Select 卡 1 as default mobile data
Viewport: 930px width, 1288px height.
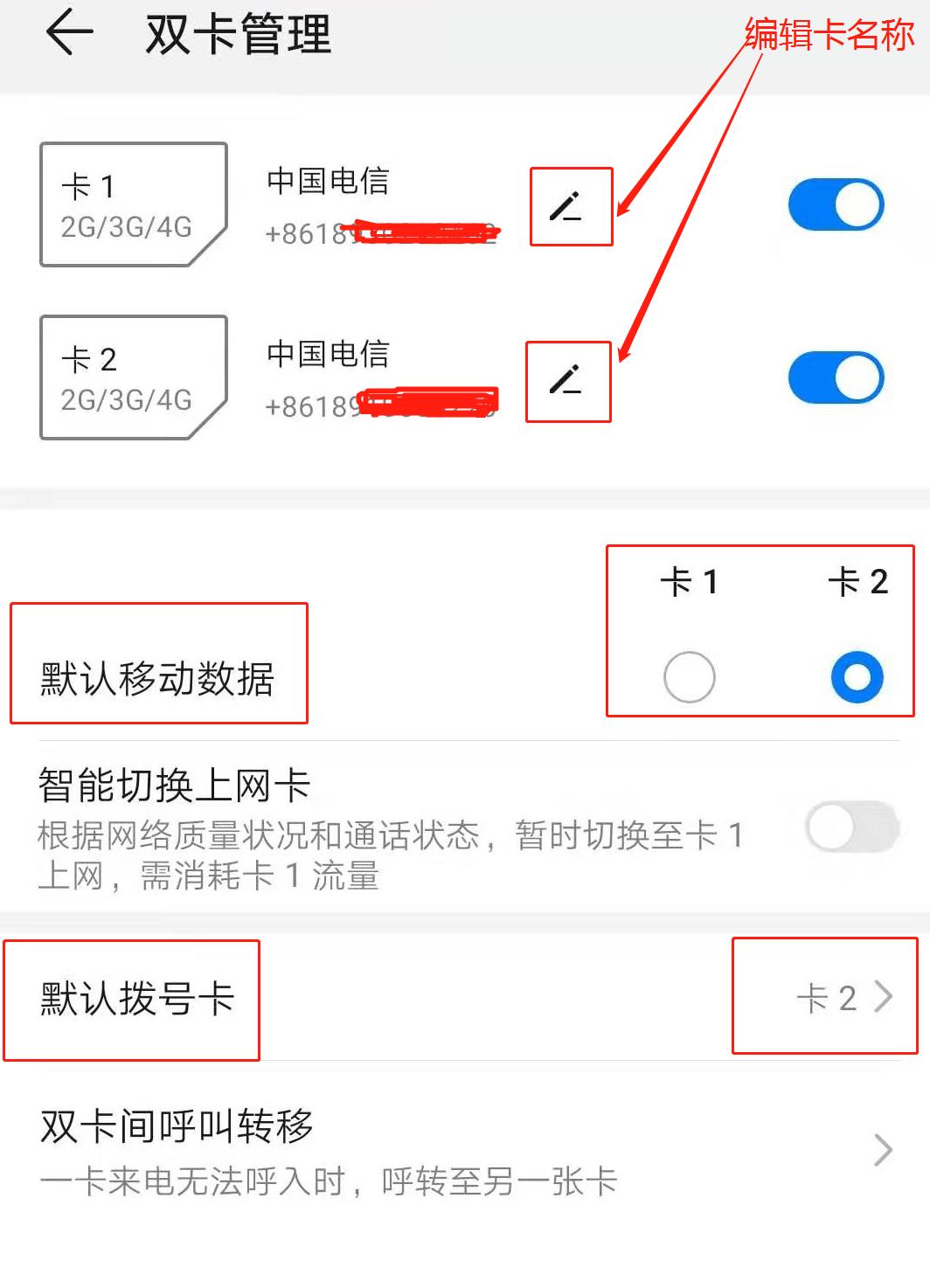coord(689,676)
